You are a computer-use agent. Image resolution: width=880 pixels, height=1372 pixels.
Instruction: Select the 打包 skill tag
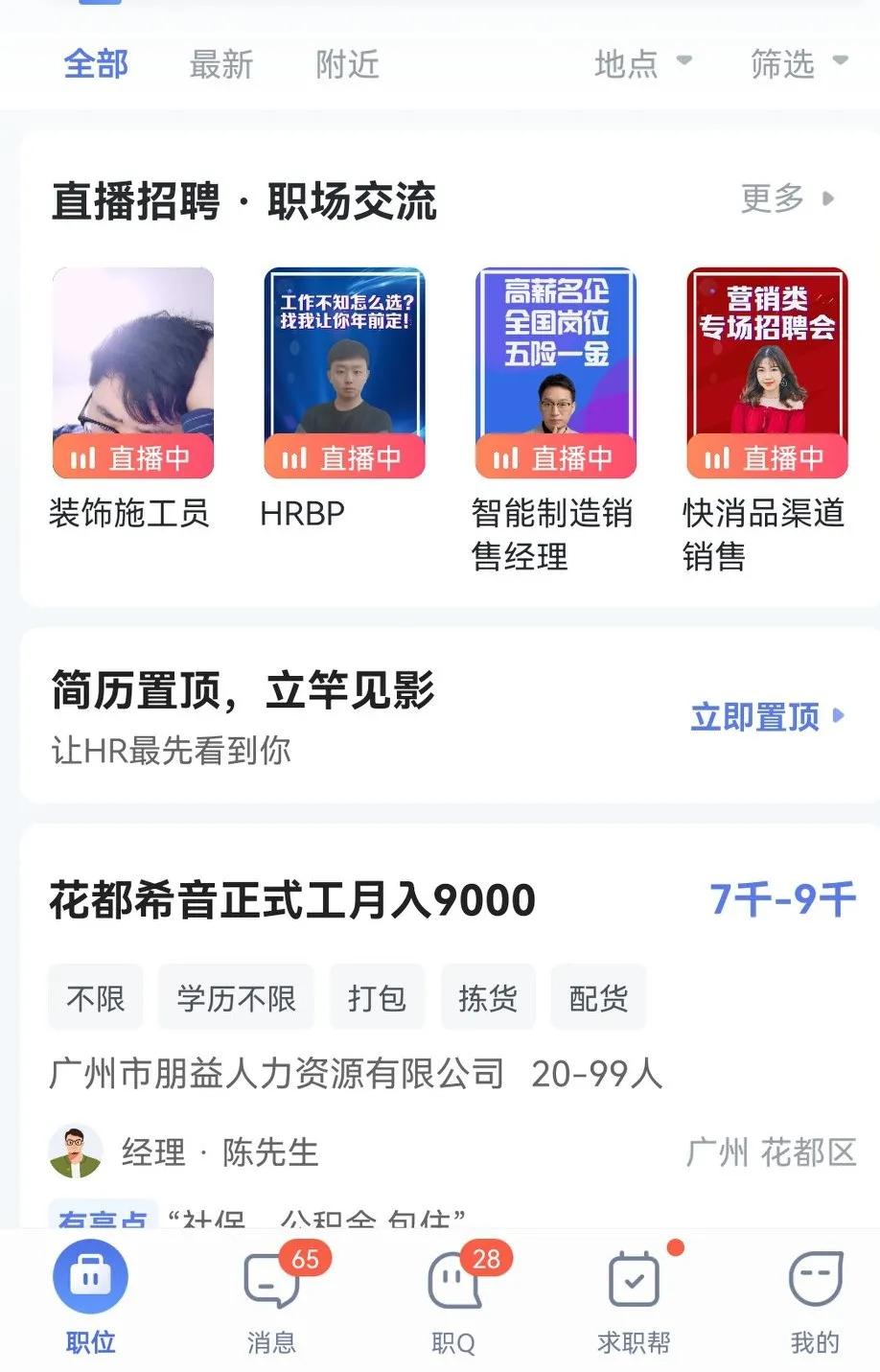[x=378, y=997]
